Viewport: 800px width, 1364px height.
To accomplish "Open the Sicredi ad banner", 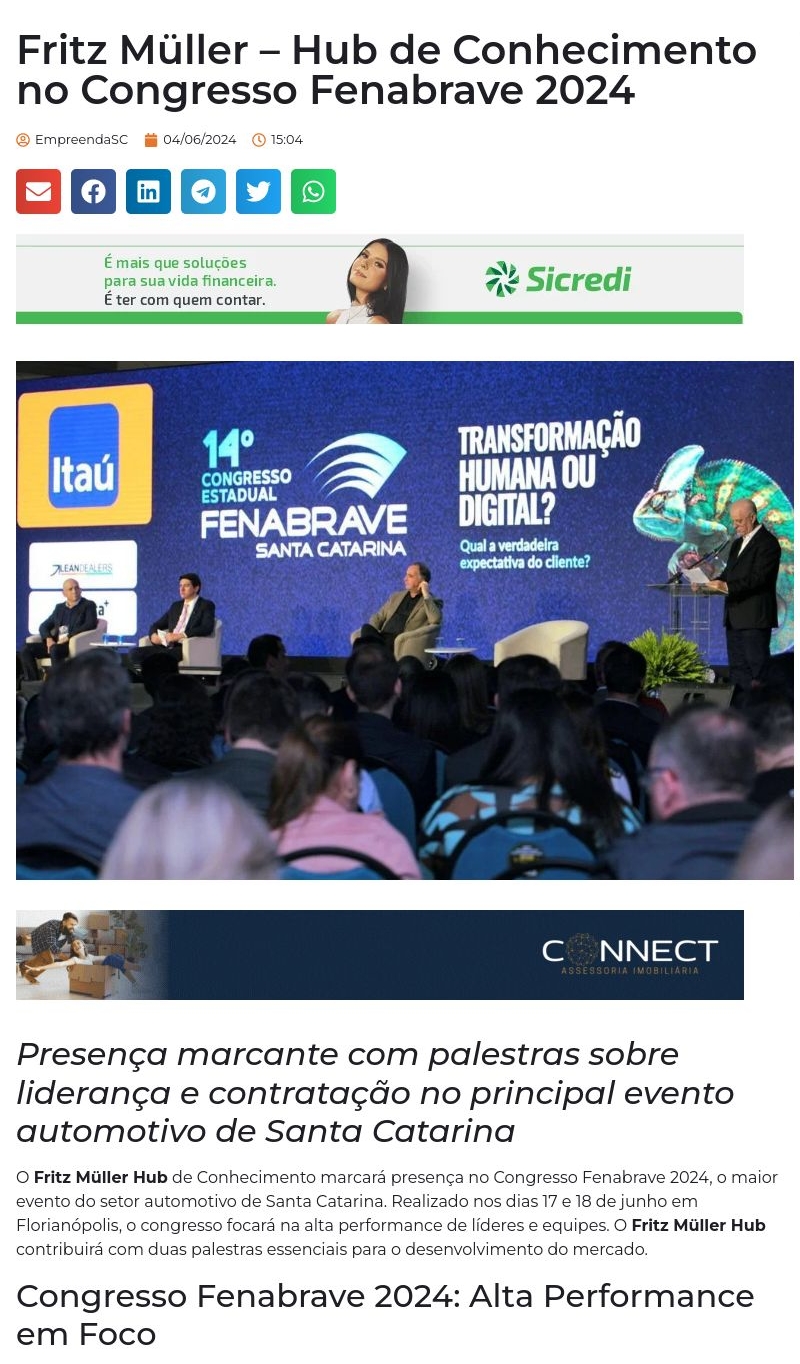I will pyautogui.click(x=379, y=279).
